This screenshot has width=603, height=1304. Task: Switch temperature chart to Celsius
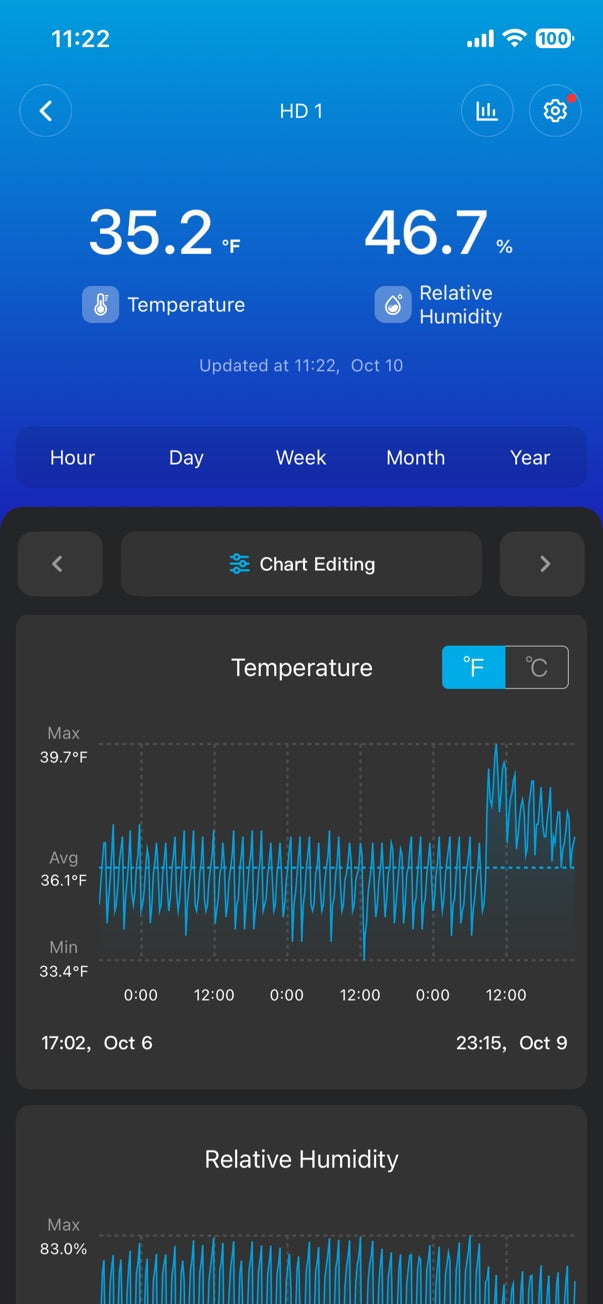pos(537,667)
